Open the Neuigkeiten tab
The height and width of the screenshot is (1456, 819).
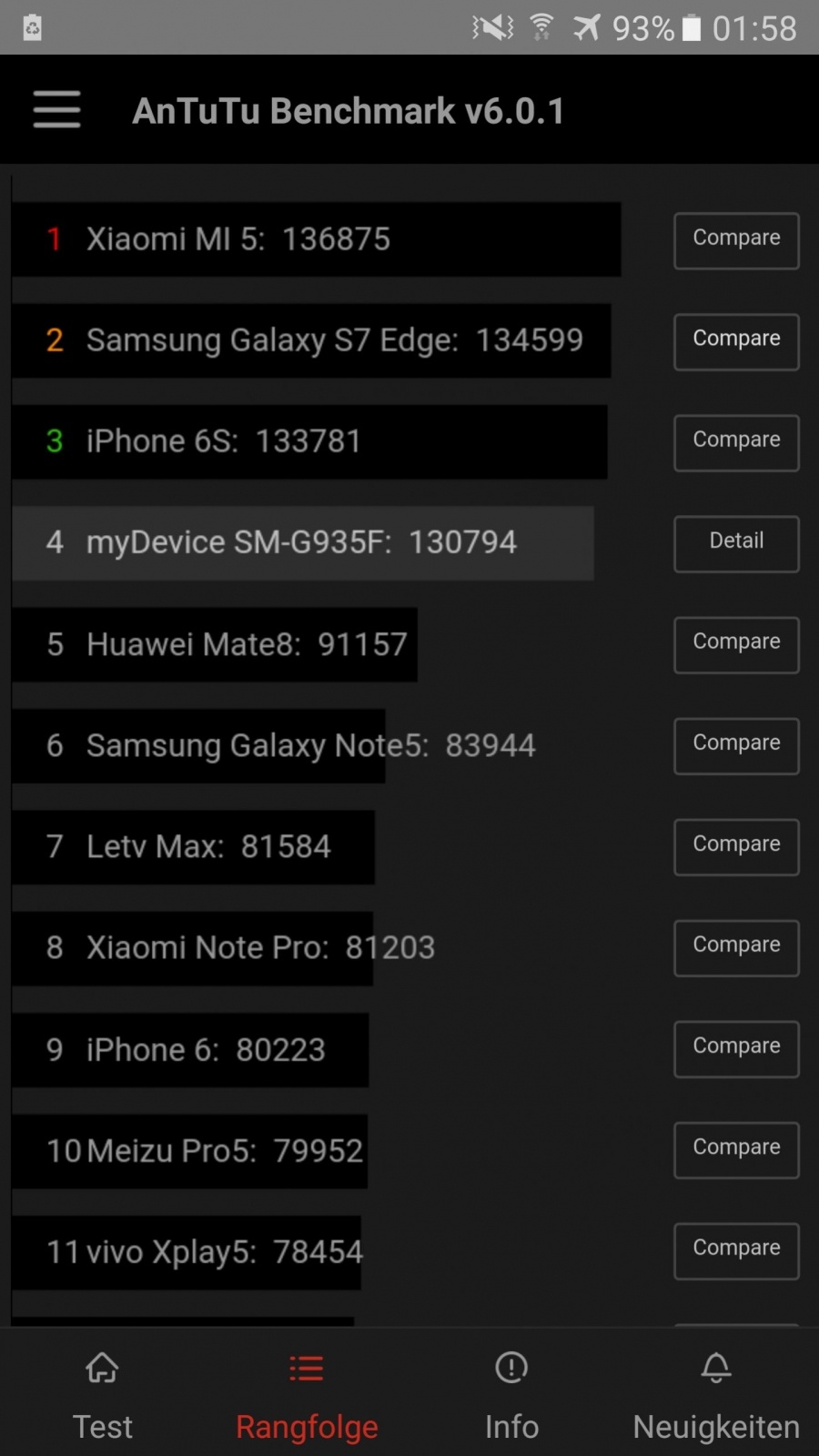(716, 1394)
